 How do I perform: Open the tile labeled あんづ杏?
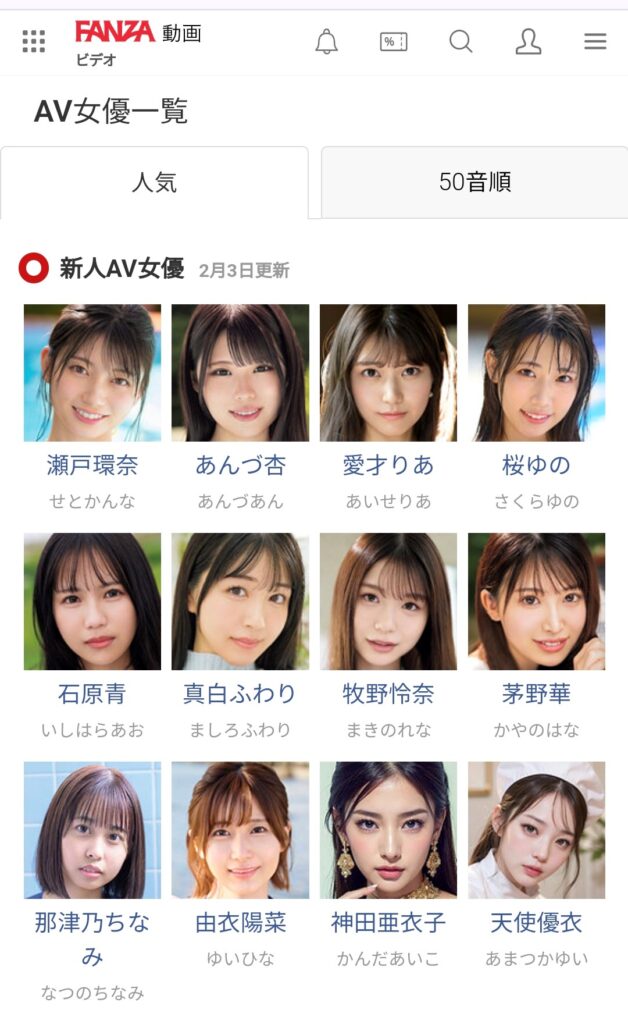(240, 373)
